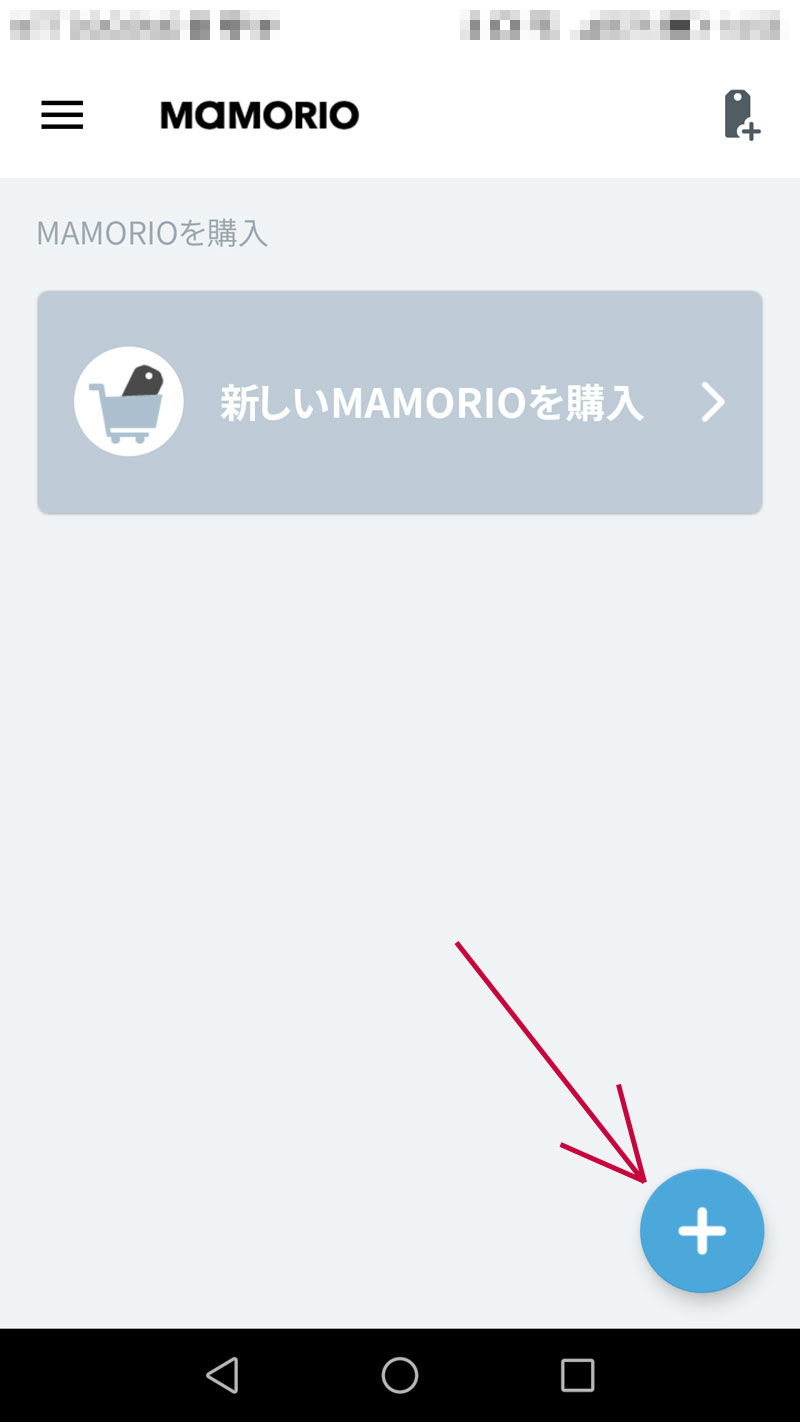This screenshot has height=1422, width=800.
Task: Open 新しいMAMORIOを購入 card
Action: click(x=400, y=403)
